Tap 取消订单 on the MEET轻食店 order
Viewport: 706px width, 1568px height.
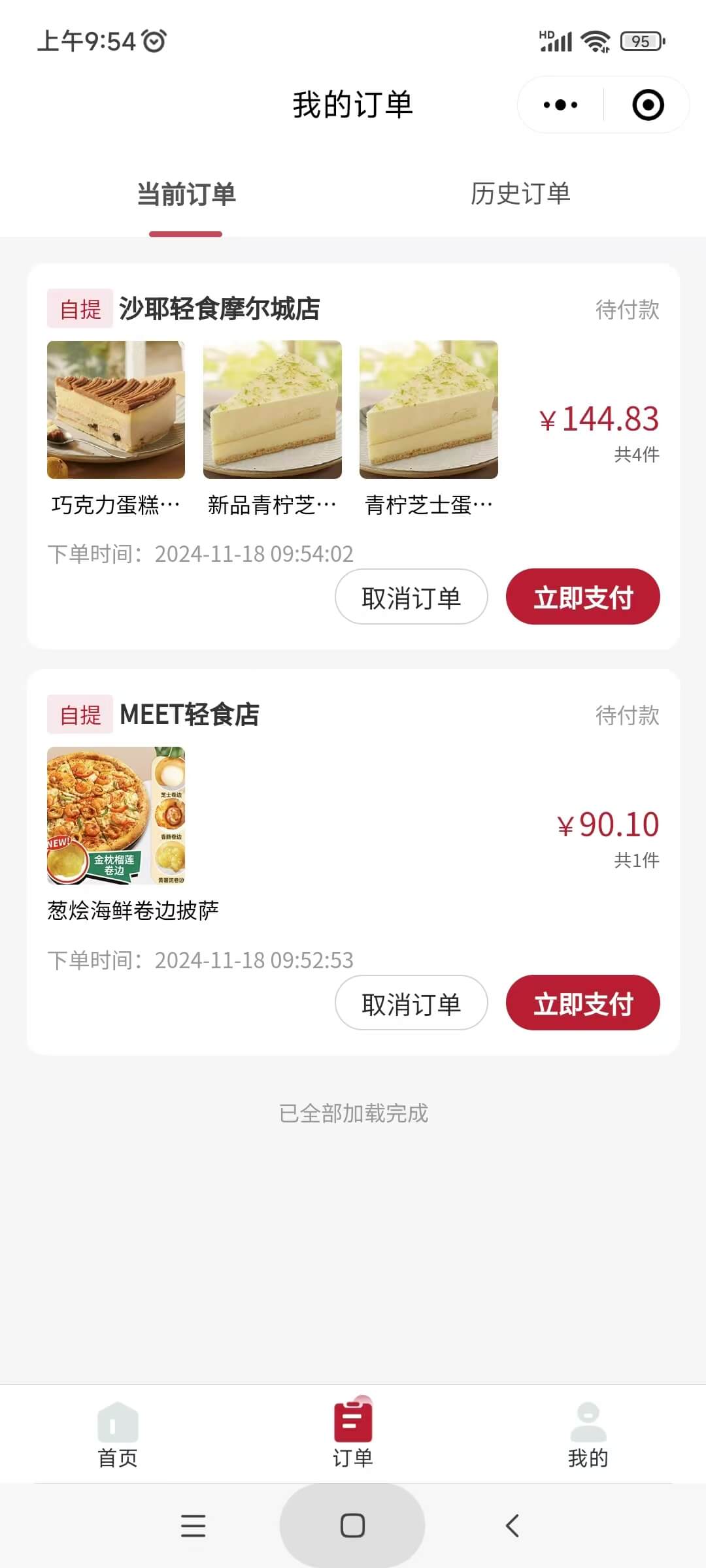click(x=411, y=1003)
